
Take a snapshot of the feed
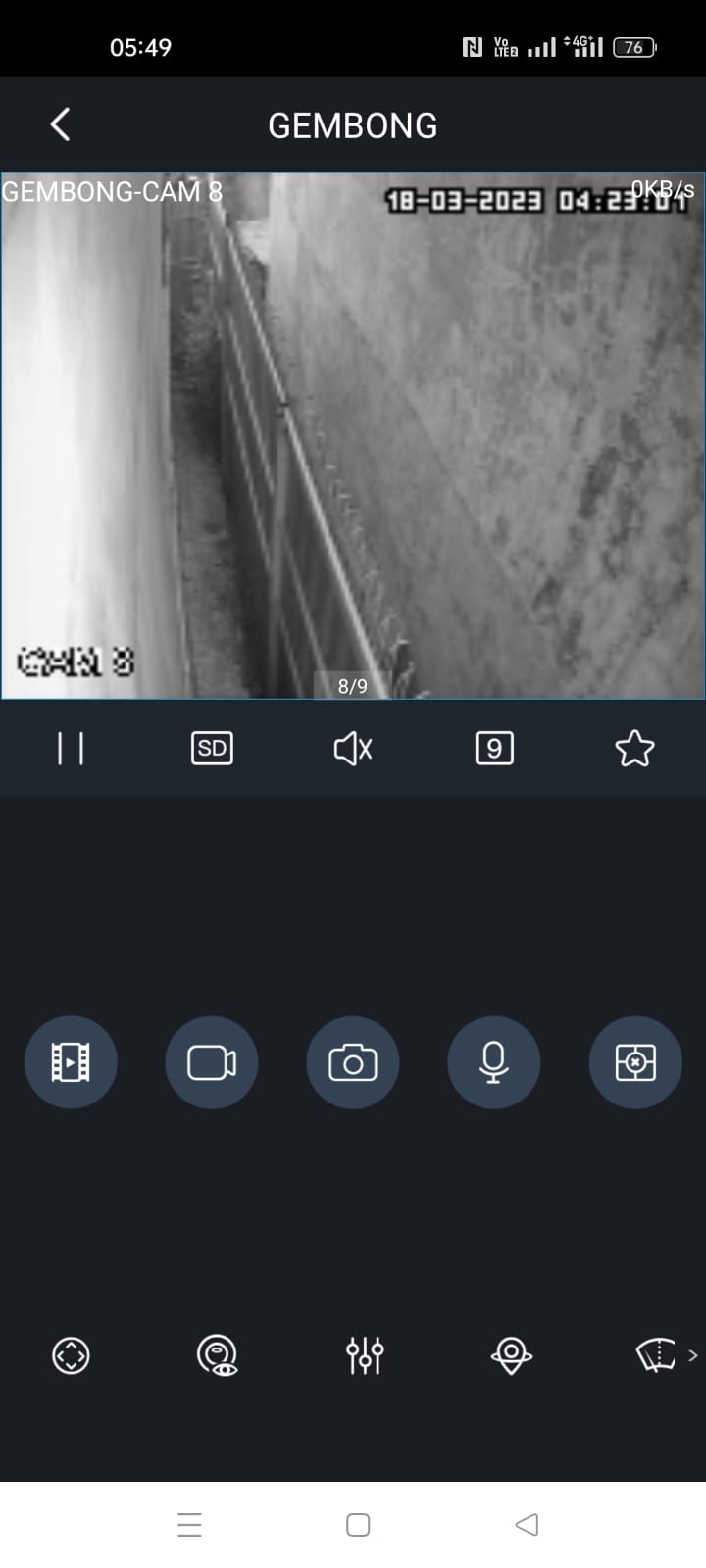pos(353,1062)
